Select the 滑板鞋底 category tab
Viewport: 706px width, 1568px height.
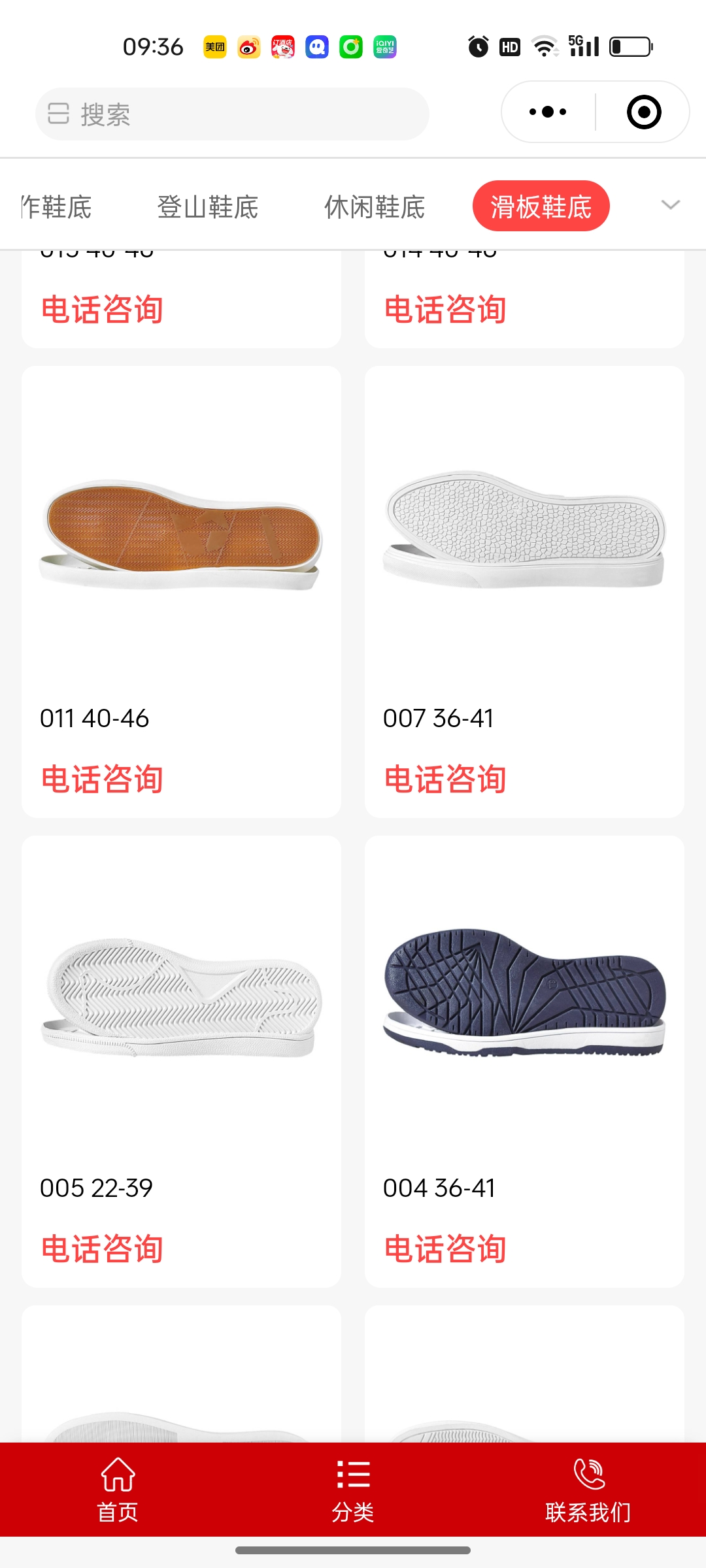click(541, 206)
